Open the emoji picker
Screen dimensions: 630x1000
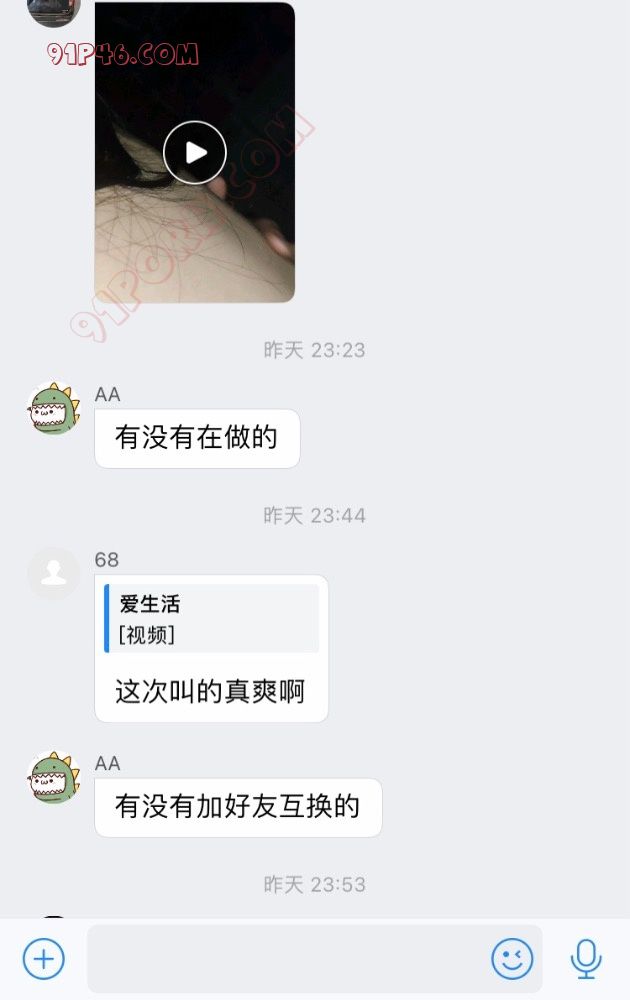click(x=512, y=959)
